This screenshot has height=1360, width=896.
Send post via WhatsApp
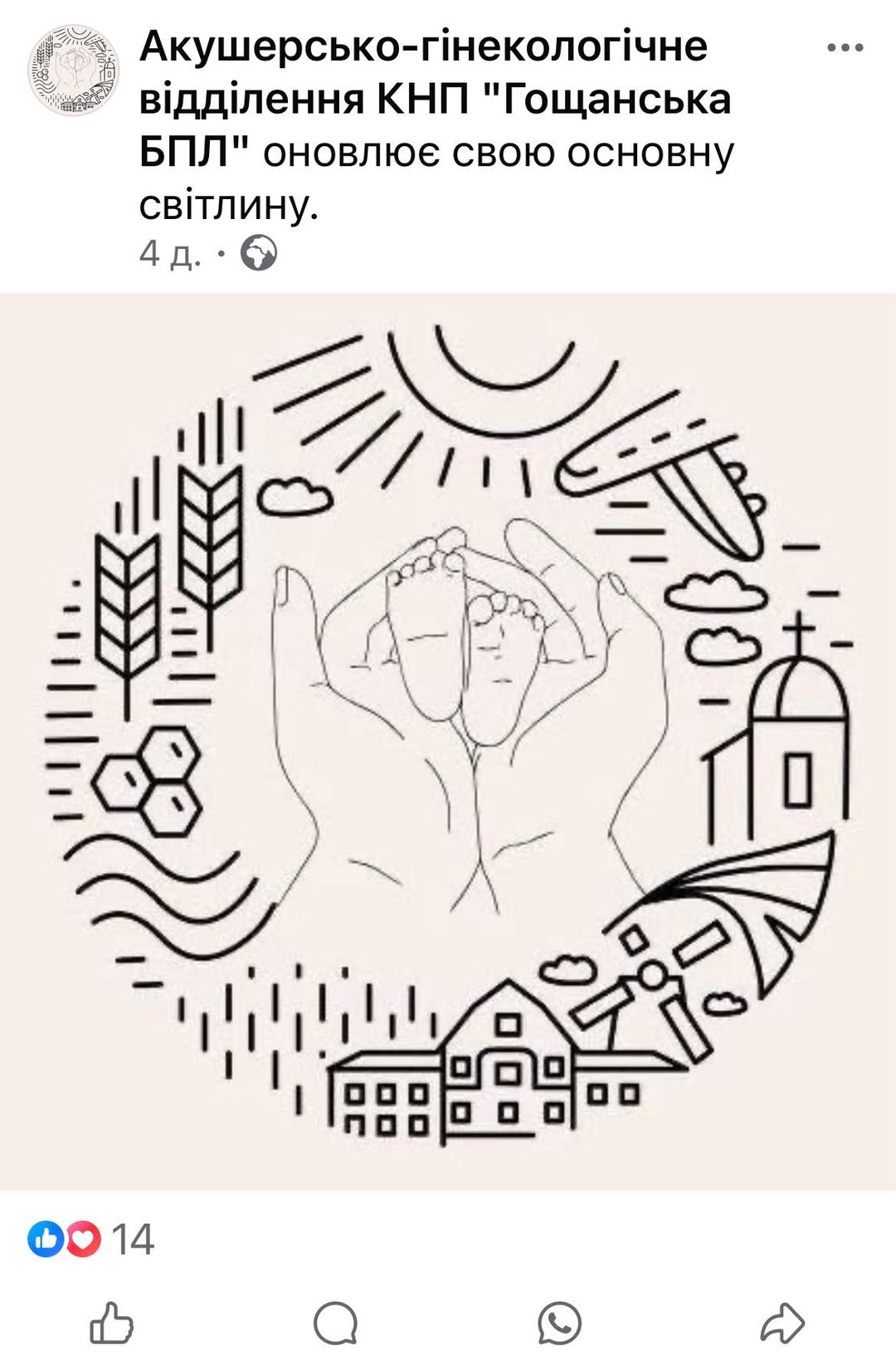coord(559,1322)
